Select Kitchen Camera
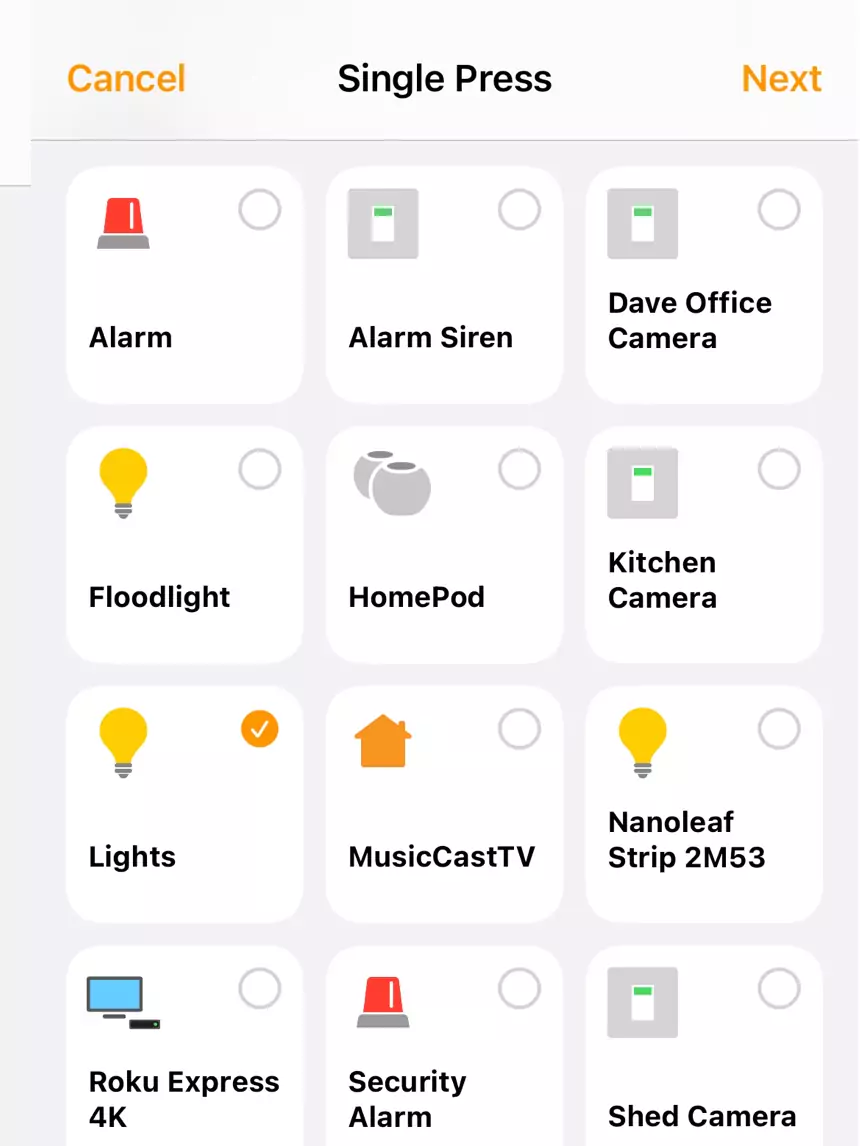This screenshot has width=860, height=1146. coord(704,544)
